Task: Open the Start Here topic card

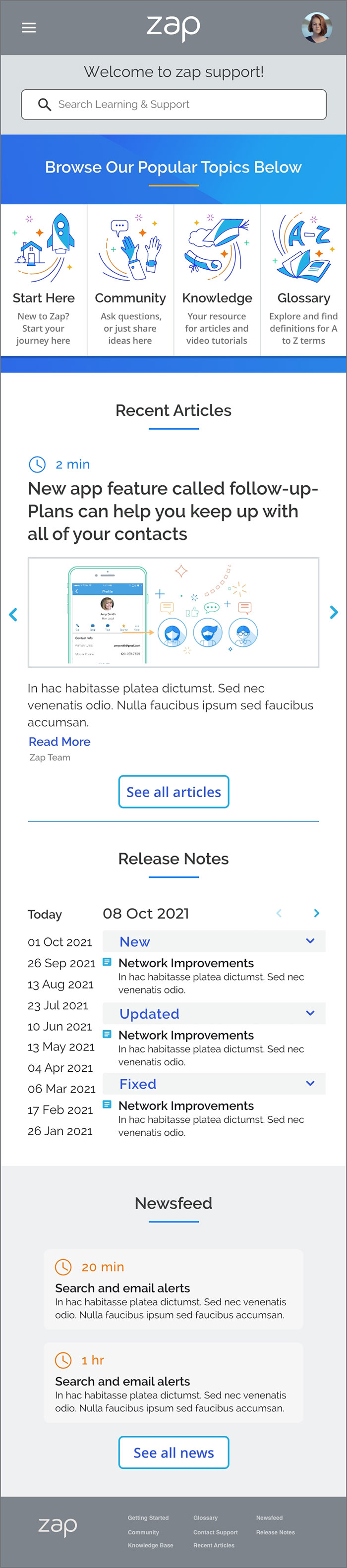Action: point(44,280)
